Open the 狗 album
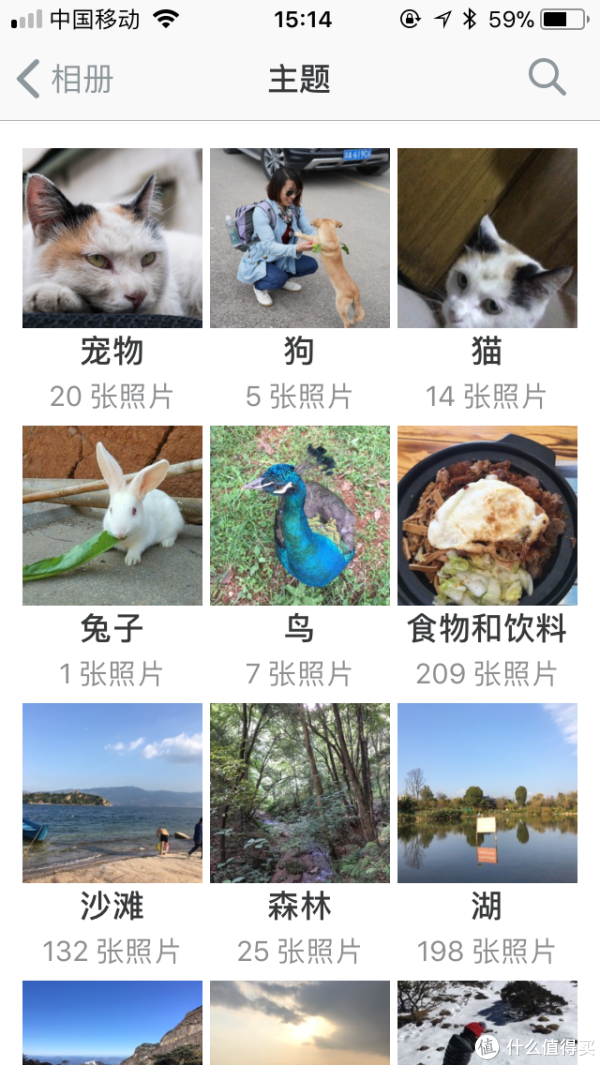The height and width of the screenshot is (1065, 600). (x=299, y=239)
